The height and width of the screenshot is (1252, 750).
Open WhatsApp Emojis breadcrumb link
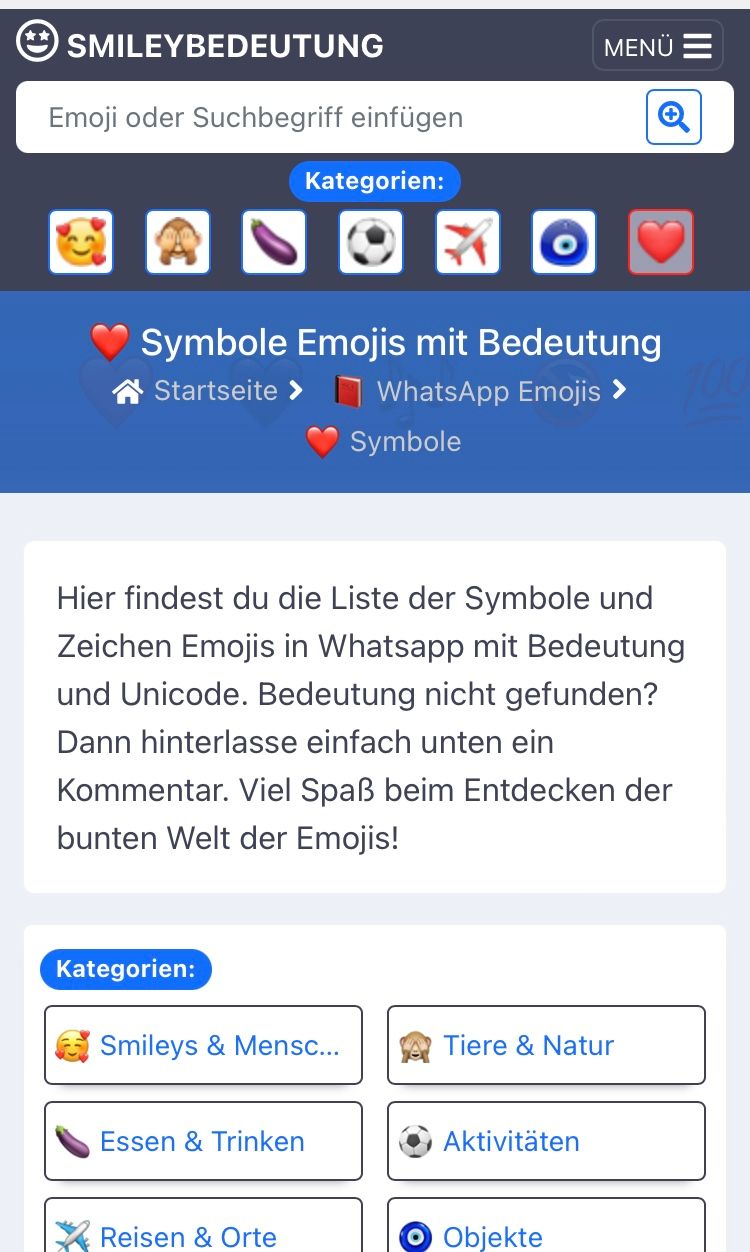[x=478, y=391]
